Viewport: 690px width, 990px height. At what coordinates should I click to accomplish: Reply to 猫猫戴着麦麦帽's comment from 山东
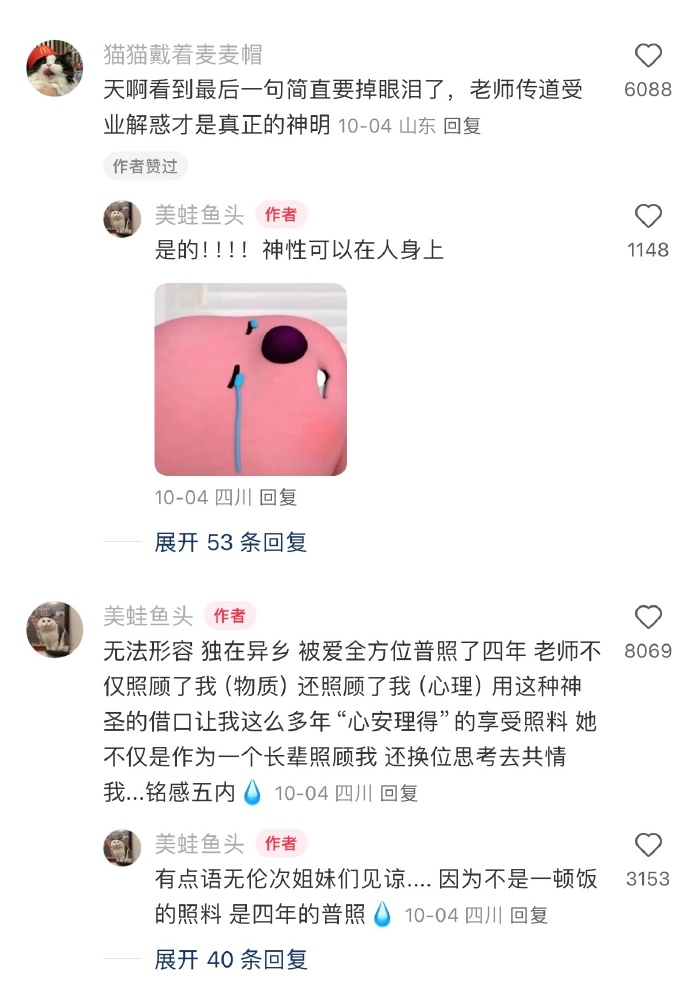tap(462, 126)
